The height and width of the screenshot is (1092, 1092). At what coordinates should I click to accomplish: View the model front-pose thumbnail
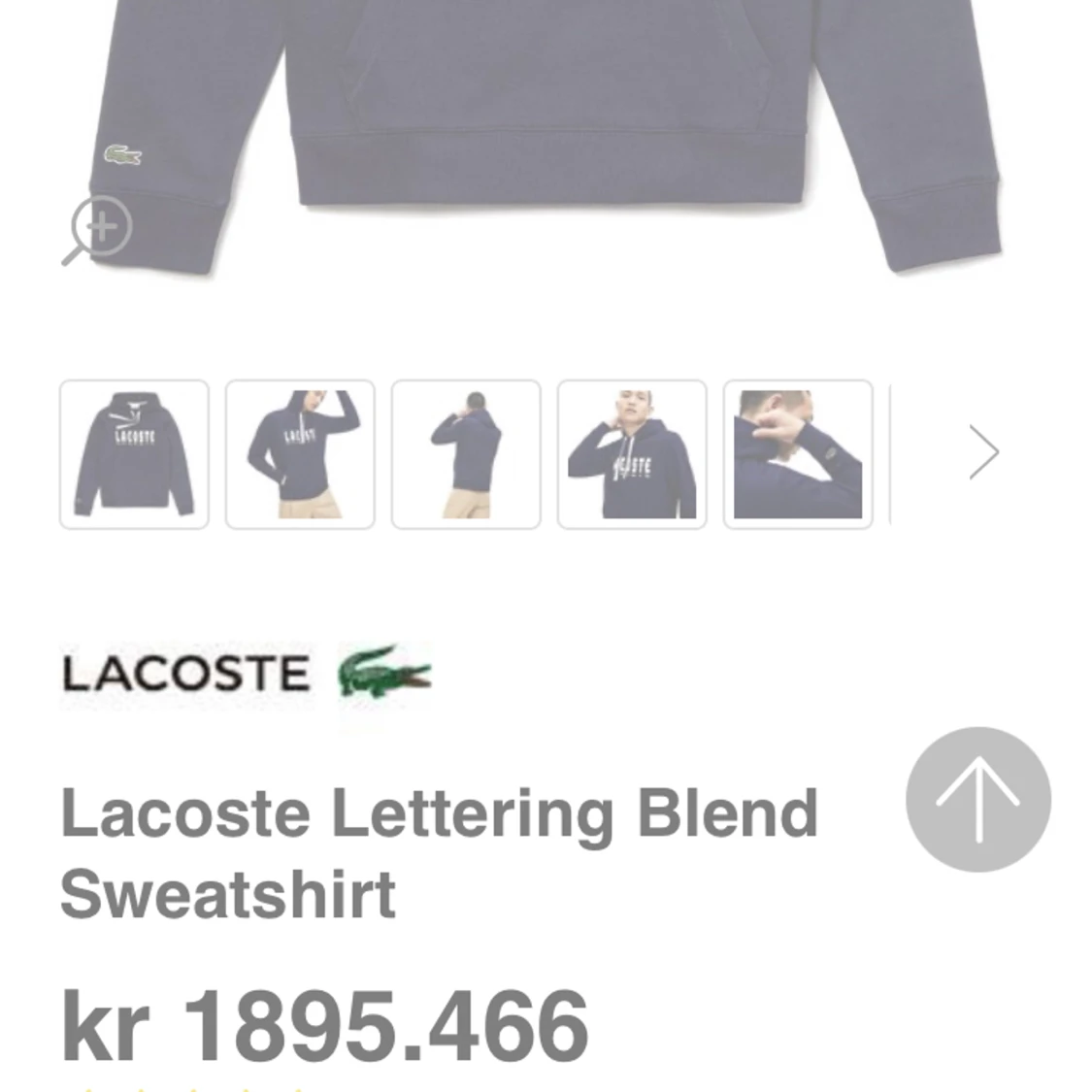coord(300,454)
